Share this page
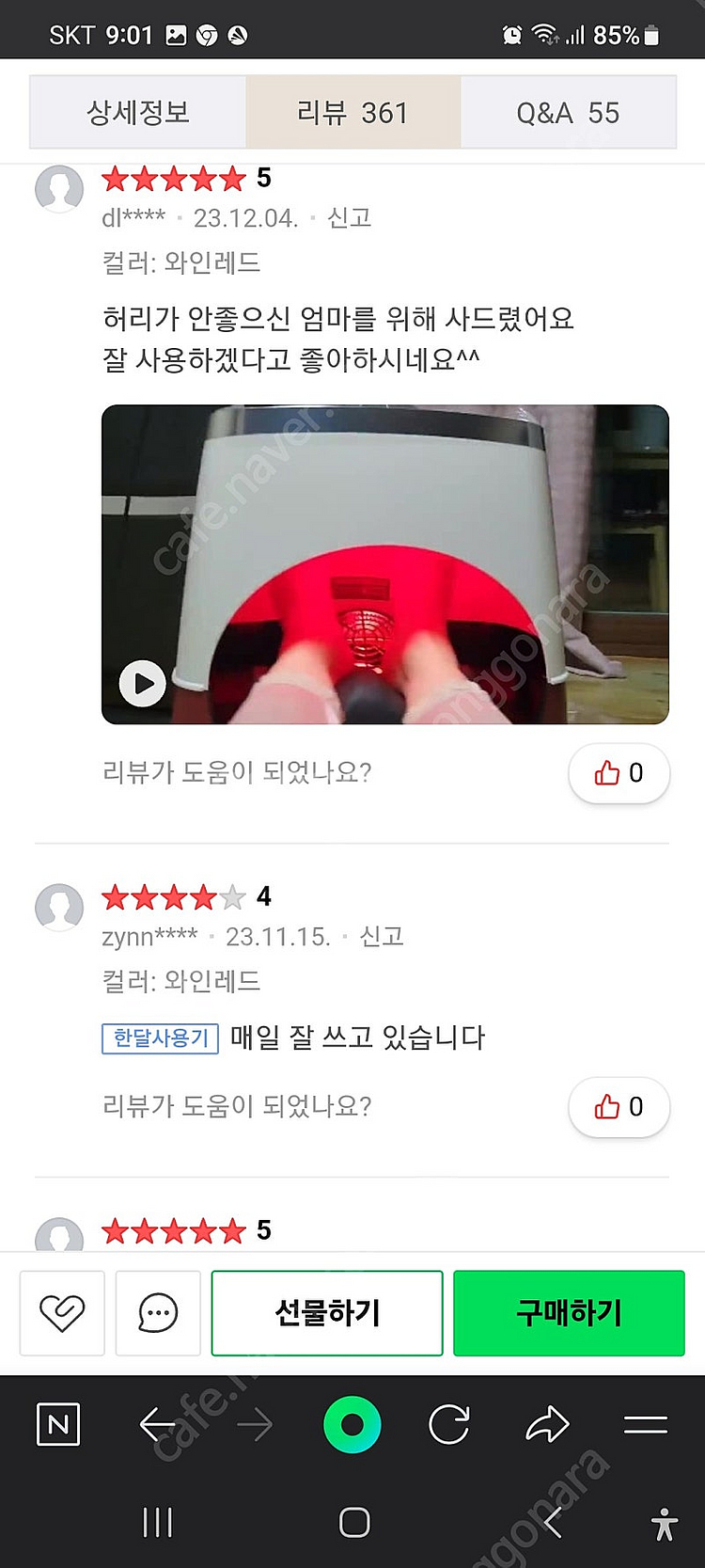The height and width of the screenshot is (1568, 705). [x=548, y=1425]
